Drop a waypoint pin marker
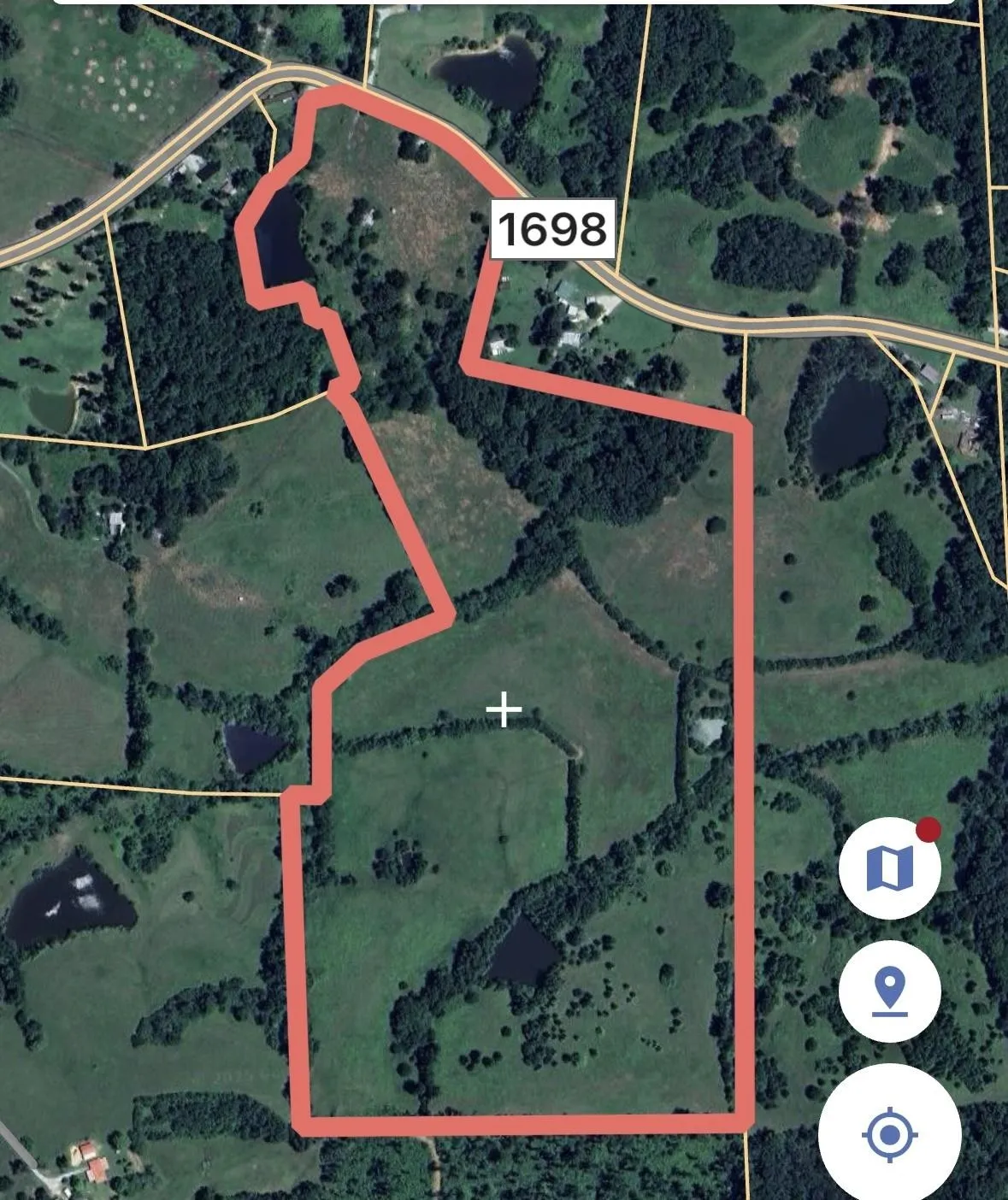Image resolution: width=1008 pixels, height=1200 pixels. pyautogui.click(x=889, y=991)
